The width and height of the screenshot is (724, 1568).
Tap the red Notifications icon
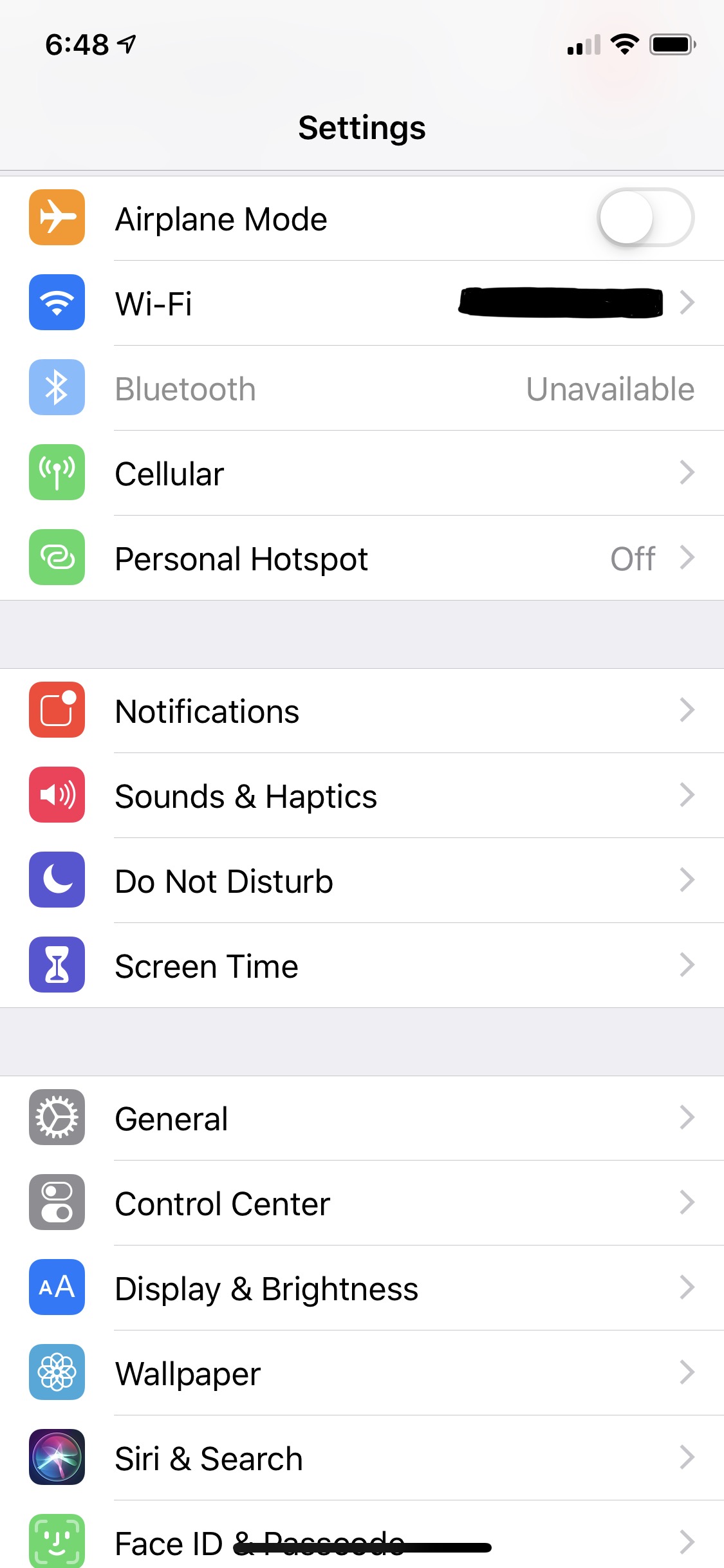57,710
